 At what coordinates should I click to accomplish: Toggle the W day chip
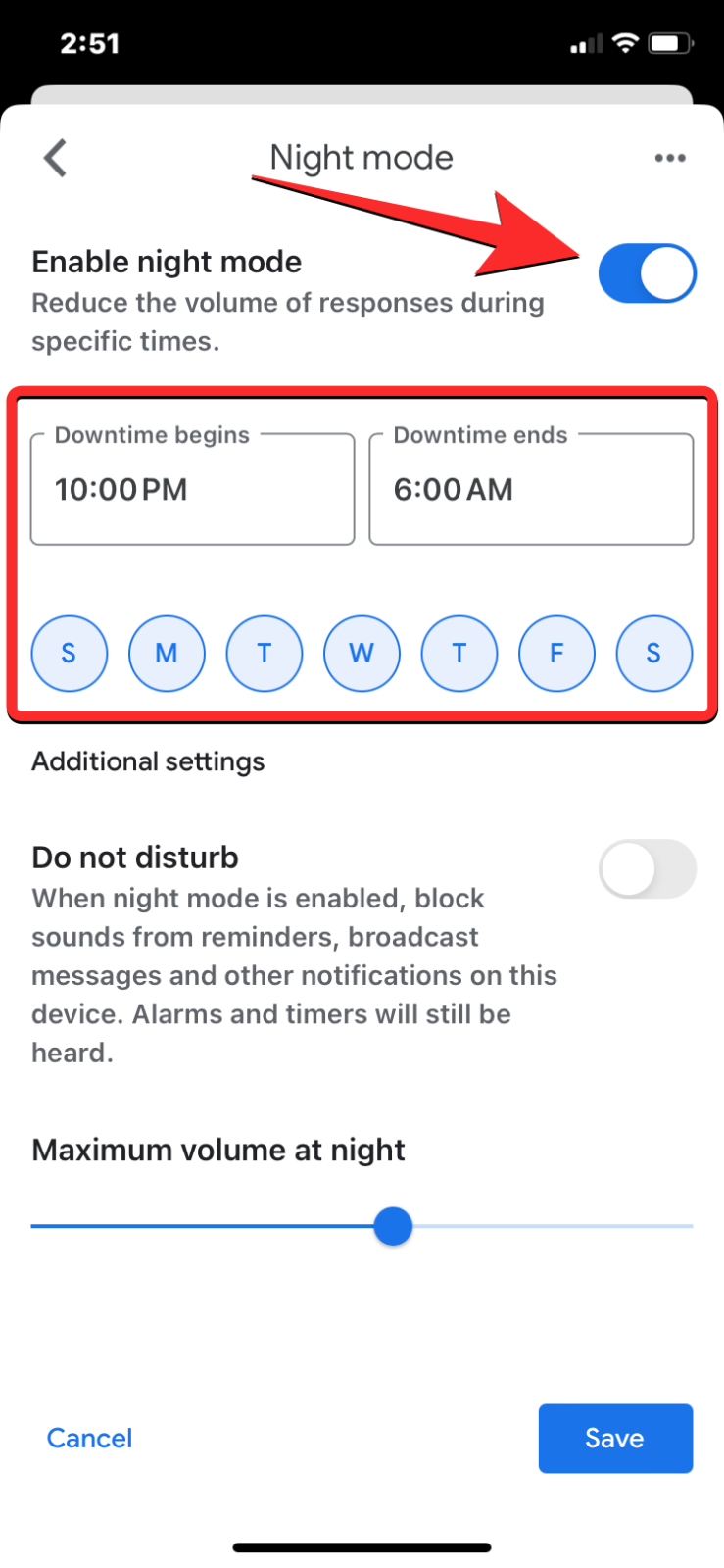(x=362, y=654)
